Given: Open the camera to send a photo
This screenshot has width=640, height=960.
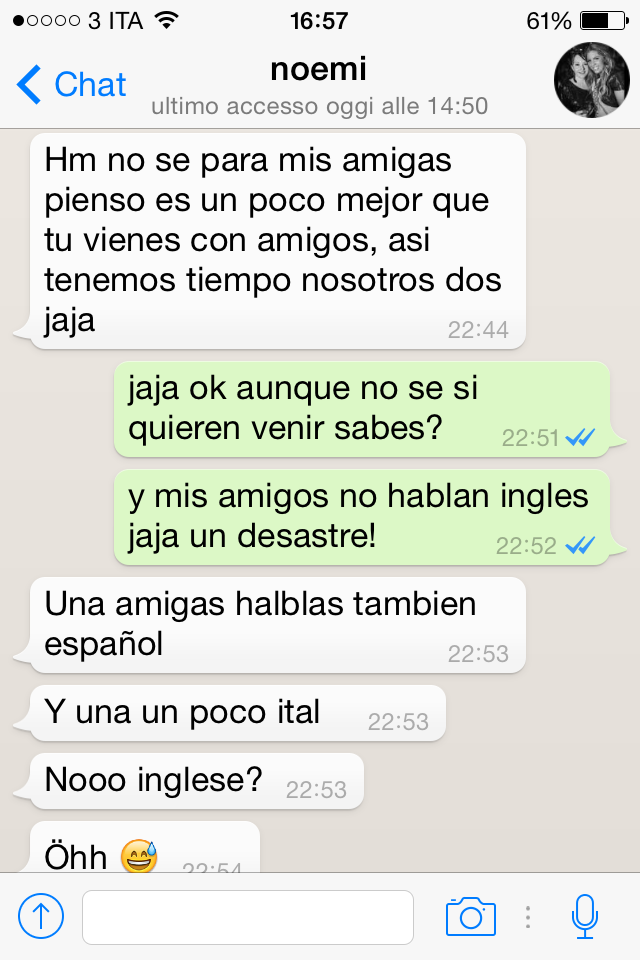Looking at the screenshot, I should (470, 916).
